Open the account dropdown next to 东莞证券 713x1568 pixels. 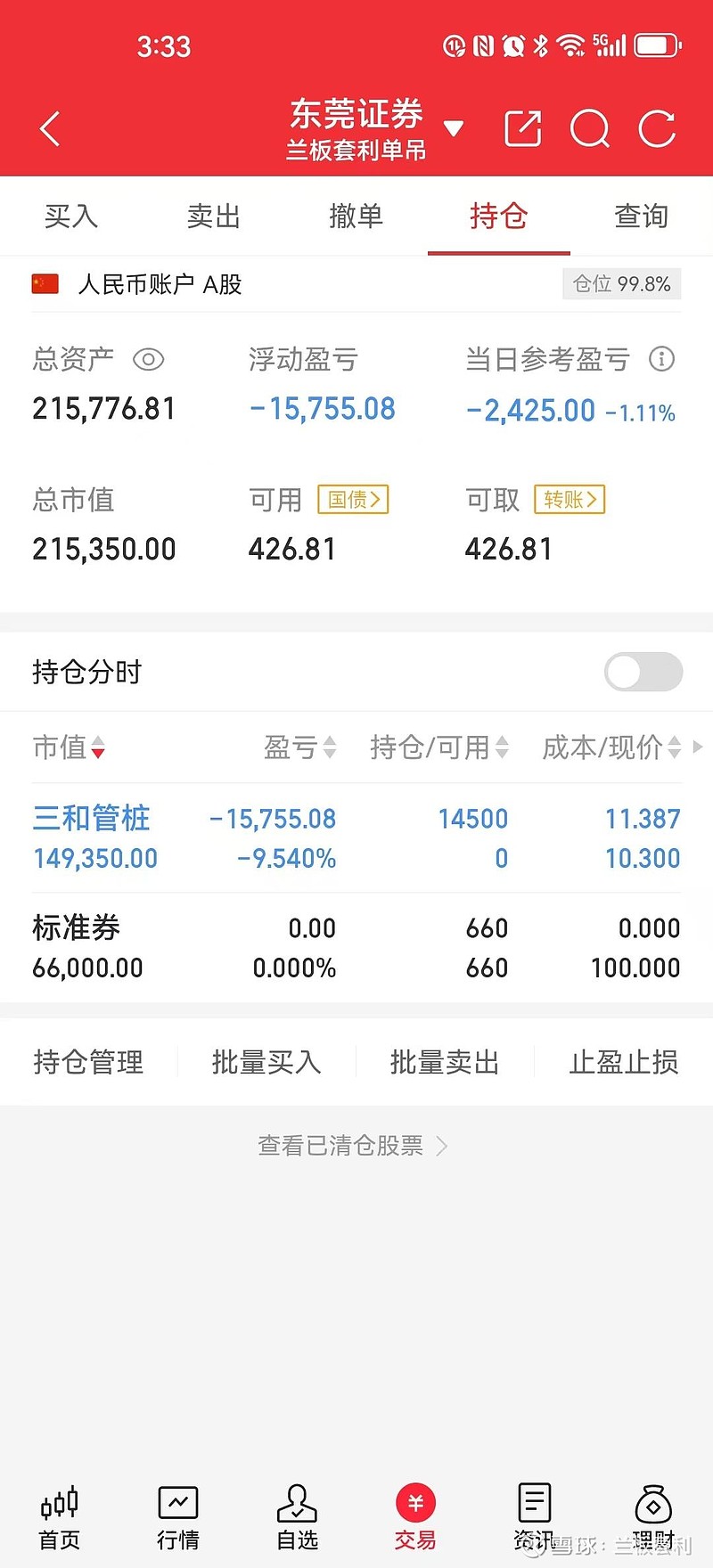pyautogui.click(x=454, y=129)
